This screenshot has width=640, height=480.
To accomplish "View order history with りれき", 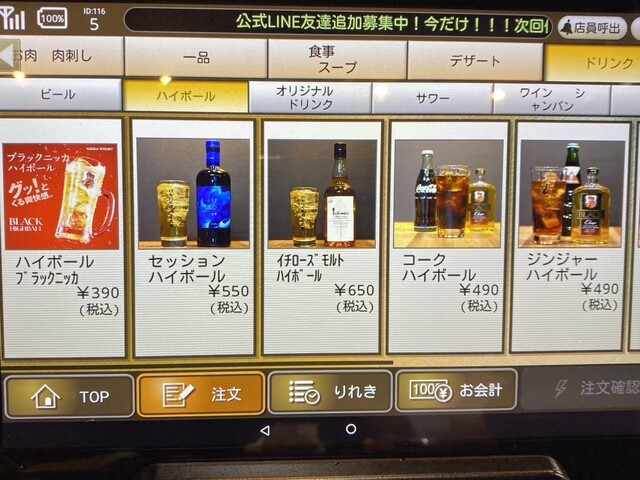I will [x=330, y=392].
